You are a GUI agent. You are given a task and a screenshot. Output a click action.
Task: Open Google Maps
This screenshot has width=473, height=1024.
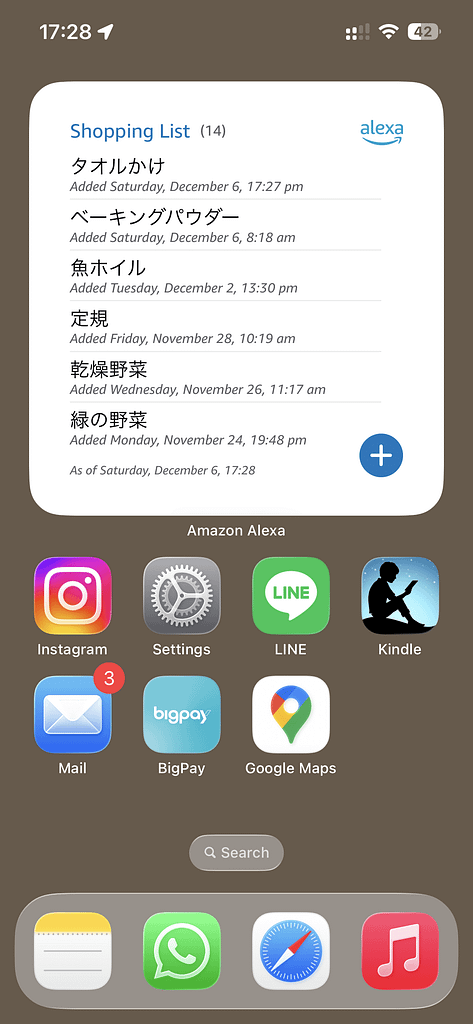click(x=291, y=714)
